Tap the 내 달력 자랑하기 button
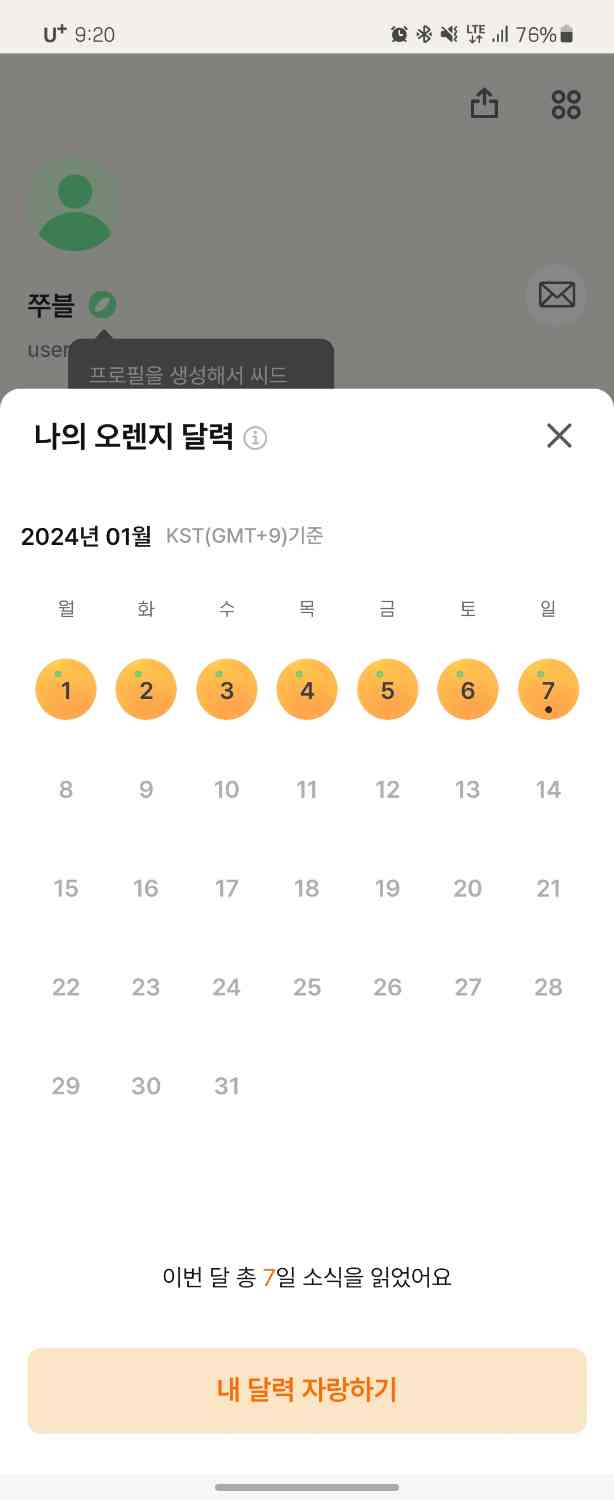The height and width of the screenshot is (1500, 614). pos(307,1390)
